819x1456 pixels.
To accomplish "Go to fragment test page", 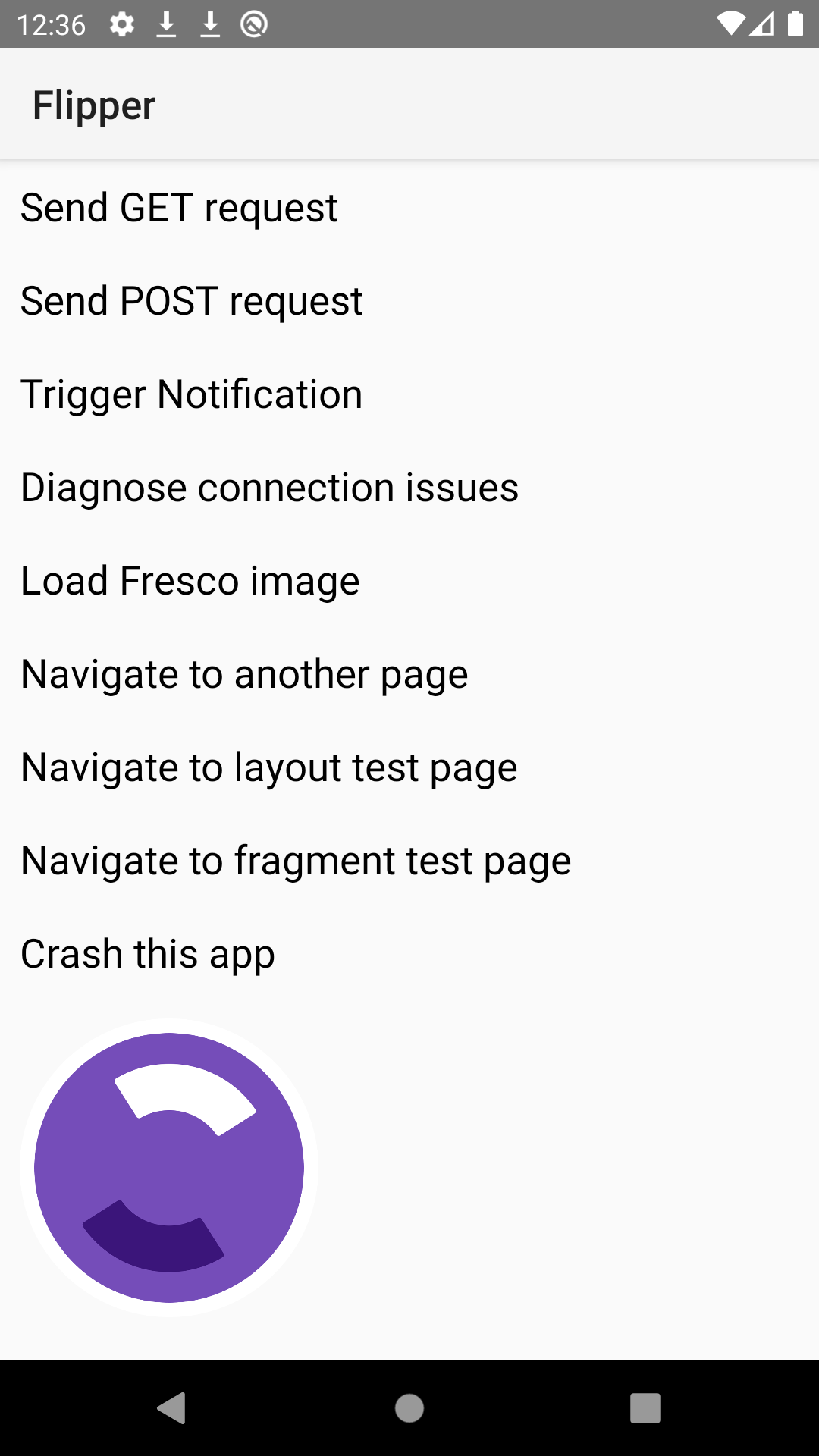I will [x=296, y=861].
